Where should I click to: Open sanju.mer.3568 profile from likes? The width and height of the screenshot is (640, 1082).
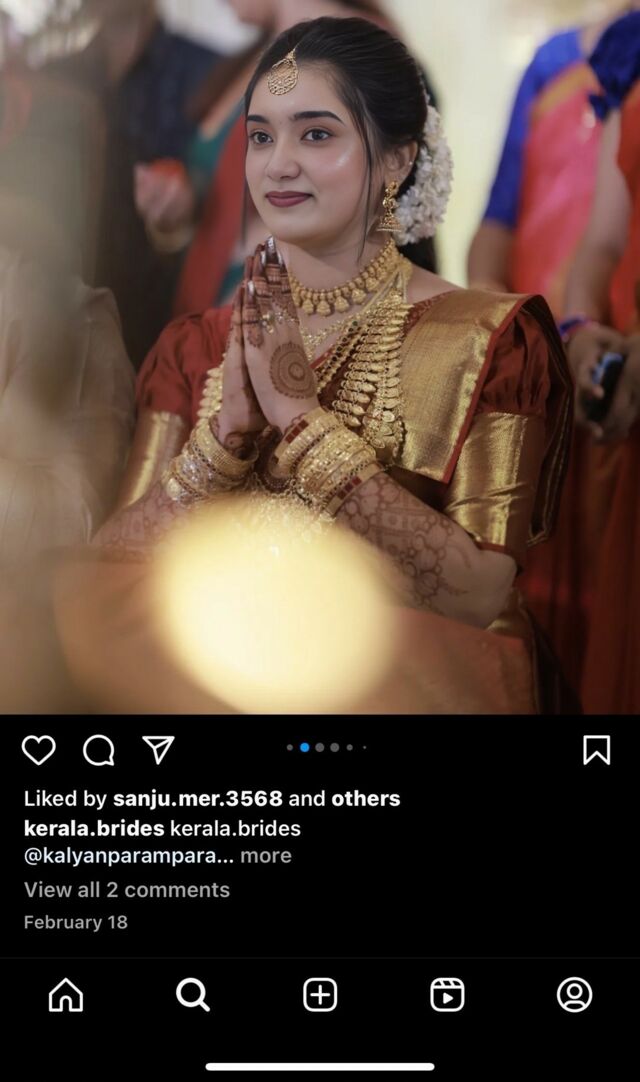(199, 799)
